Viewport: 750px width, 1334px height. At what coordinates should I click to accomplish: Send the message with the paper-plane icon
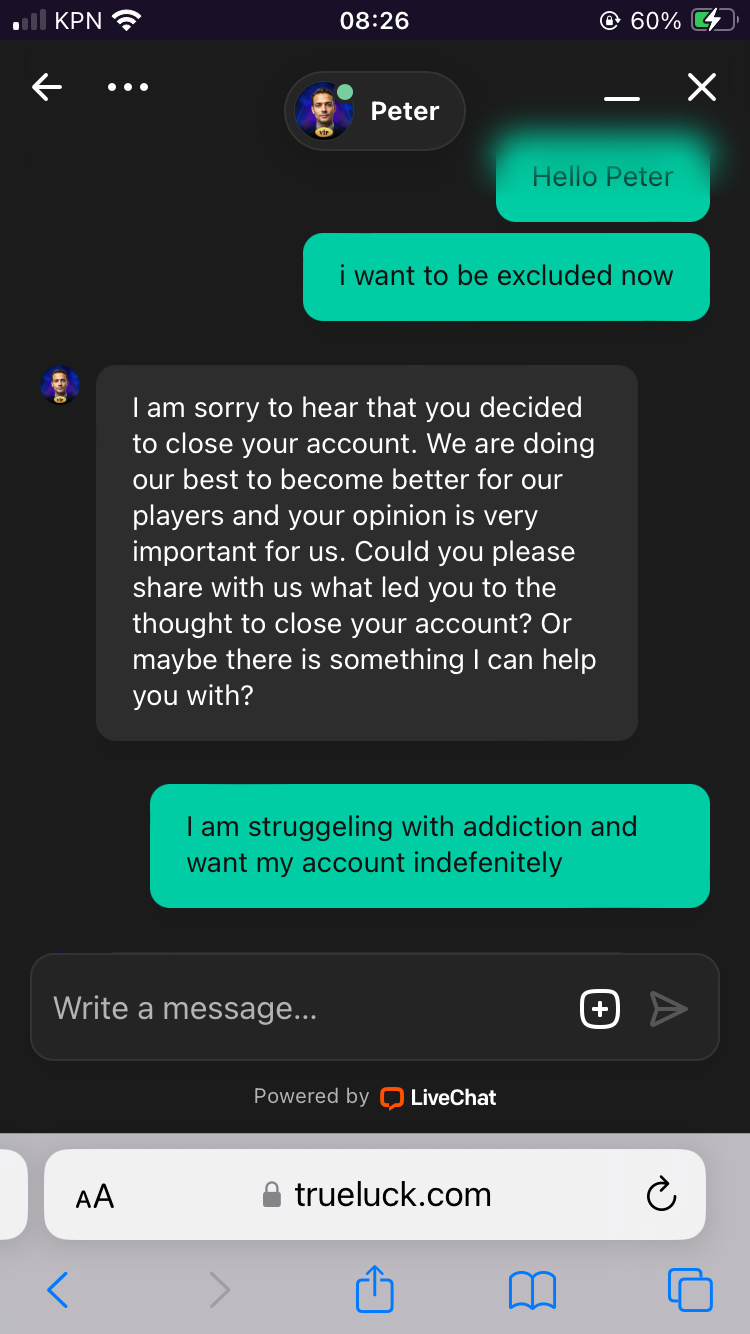tap(668, 1008)
